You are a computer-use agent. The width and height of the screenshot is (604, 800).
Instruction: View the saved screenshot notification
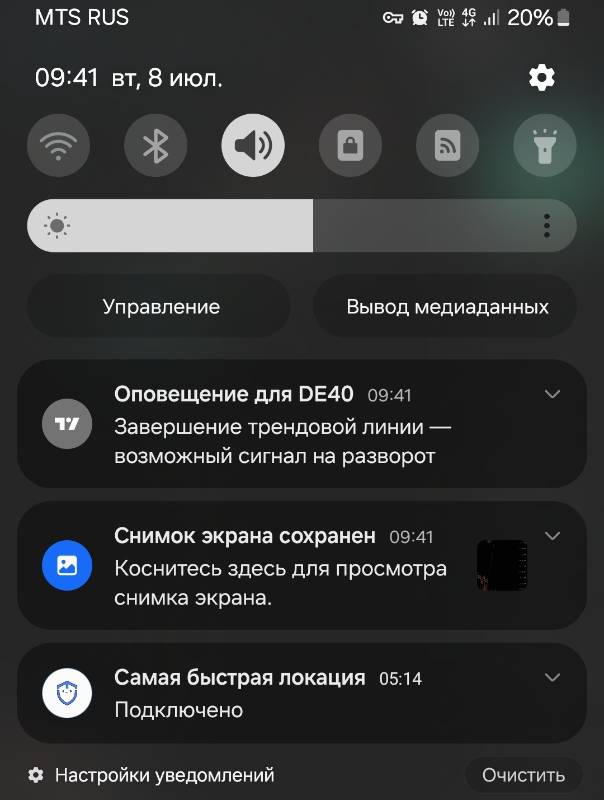tap(280, 570)
